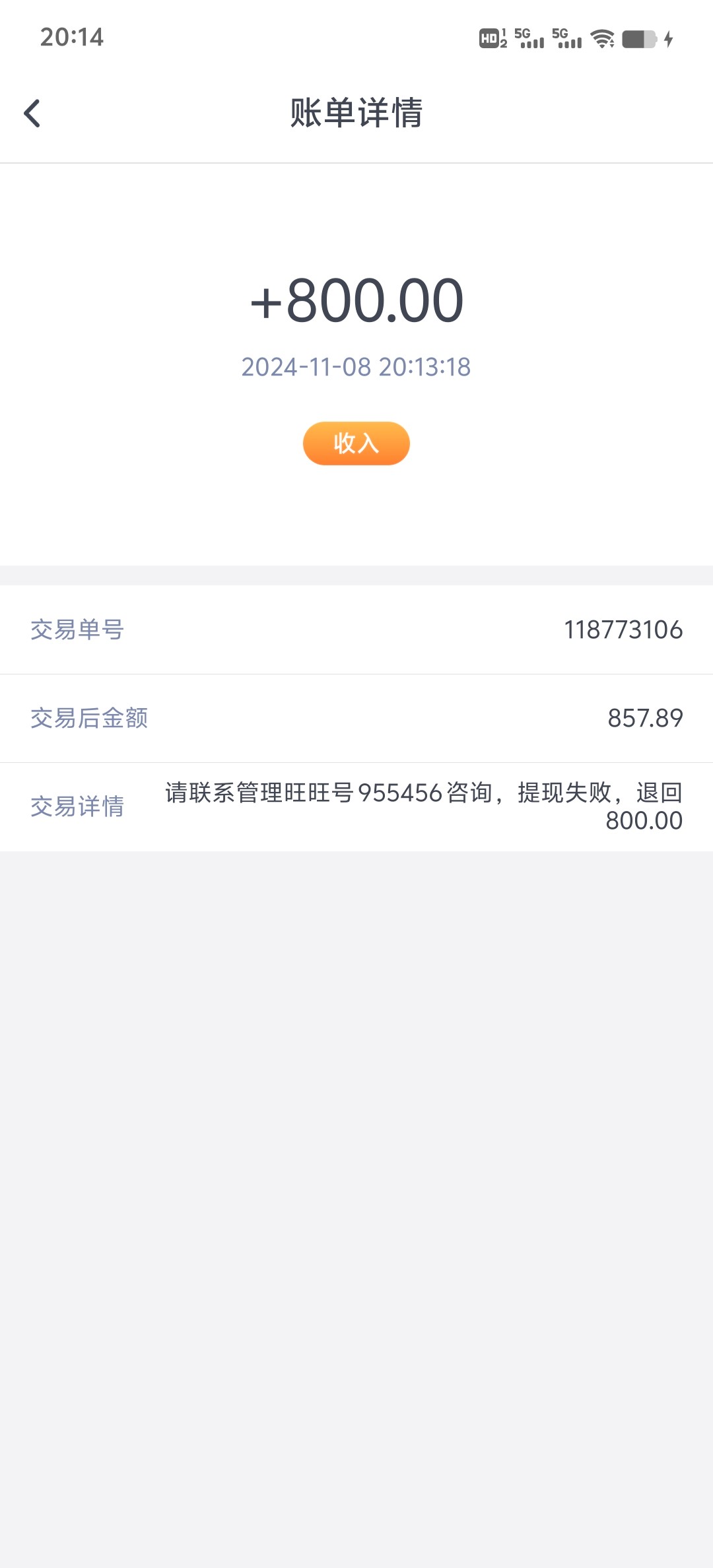The height and width of the screenshot is (1568, 713).
Task: Go back from the 账单详情 page
Action: [x=32, y=114]
